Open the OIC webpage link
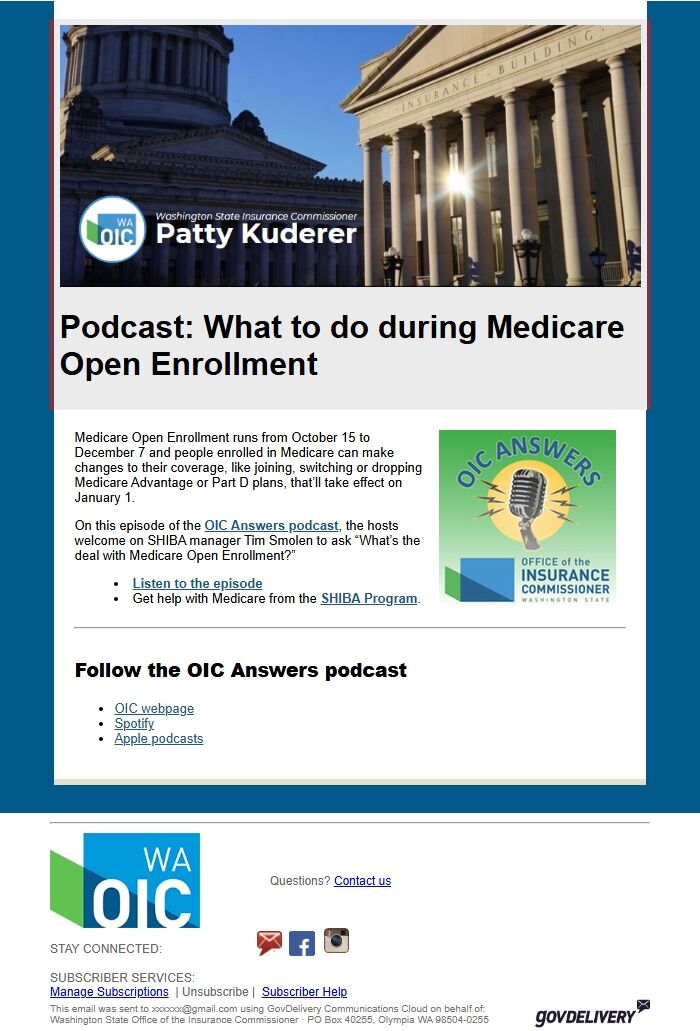Image resolution: width=700 pixels, height=1031 pixels. (154, 708)
